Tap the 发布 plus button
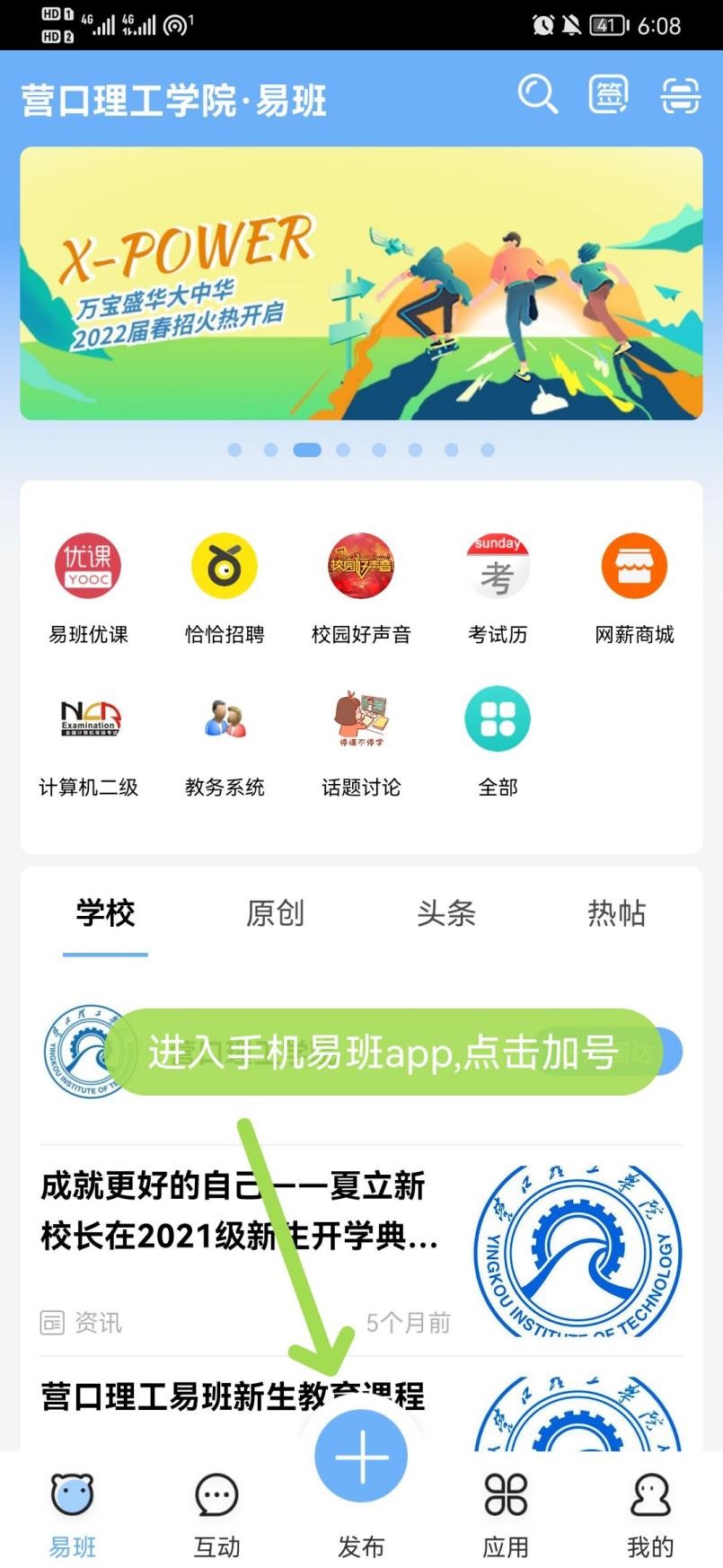 (x=361, y=1457)
